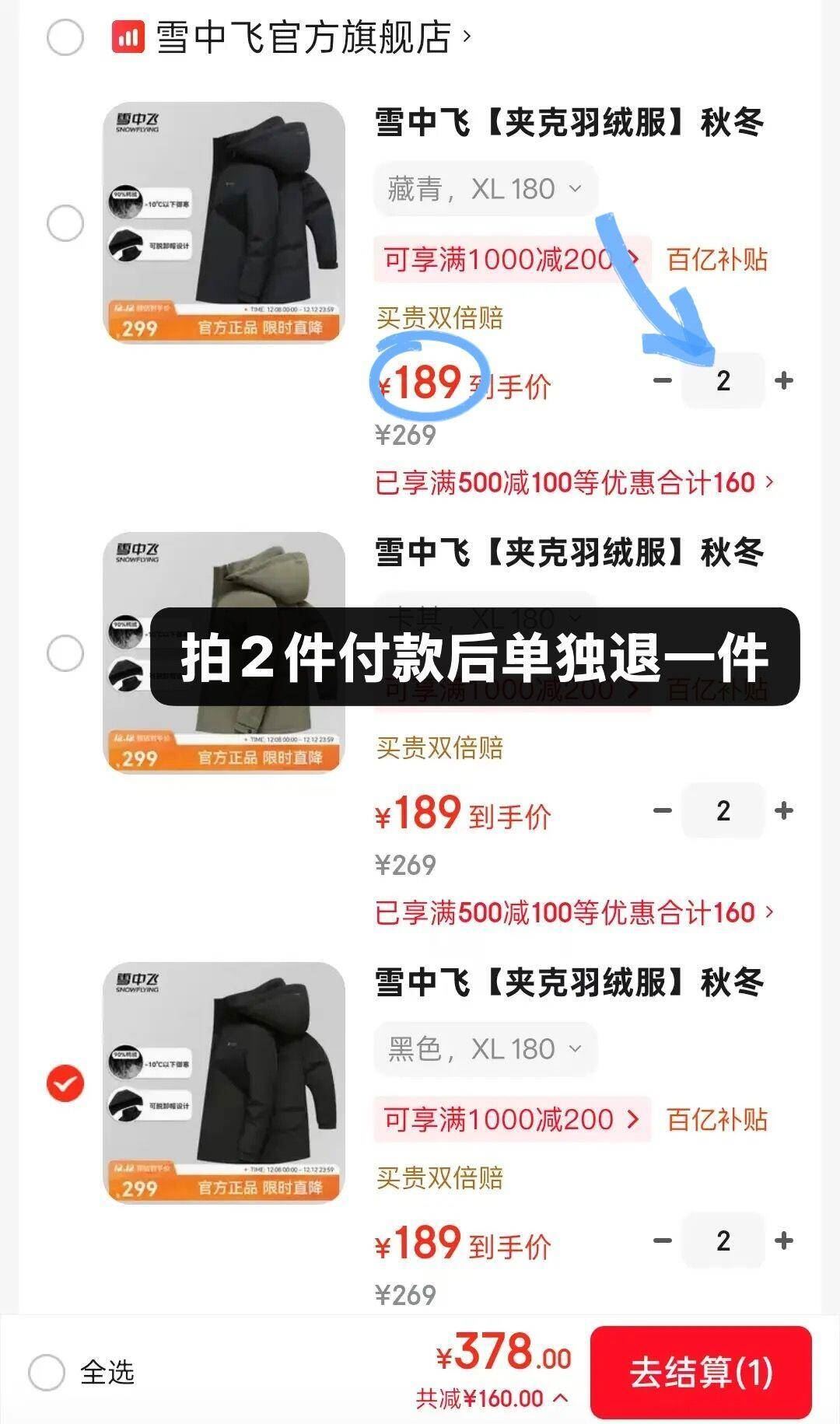
Task: Open the 黑色 XL 180 variant dropdown
Action: point(482,1049)
